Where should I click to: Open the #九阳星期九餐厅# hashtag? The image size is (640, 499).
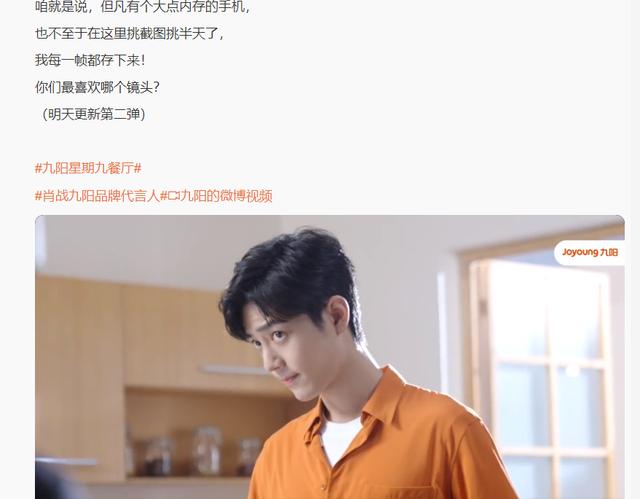coord(88,168)
